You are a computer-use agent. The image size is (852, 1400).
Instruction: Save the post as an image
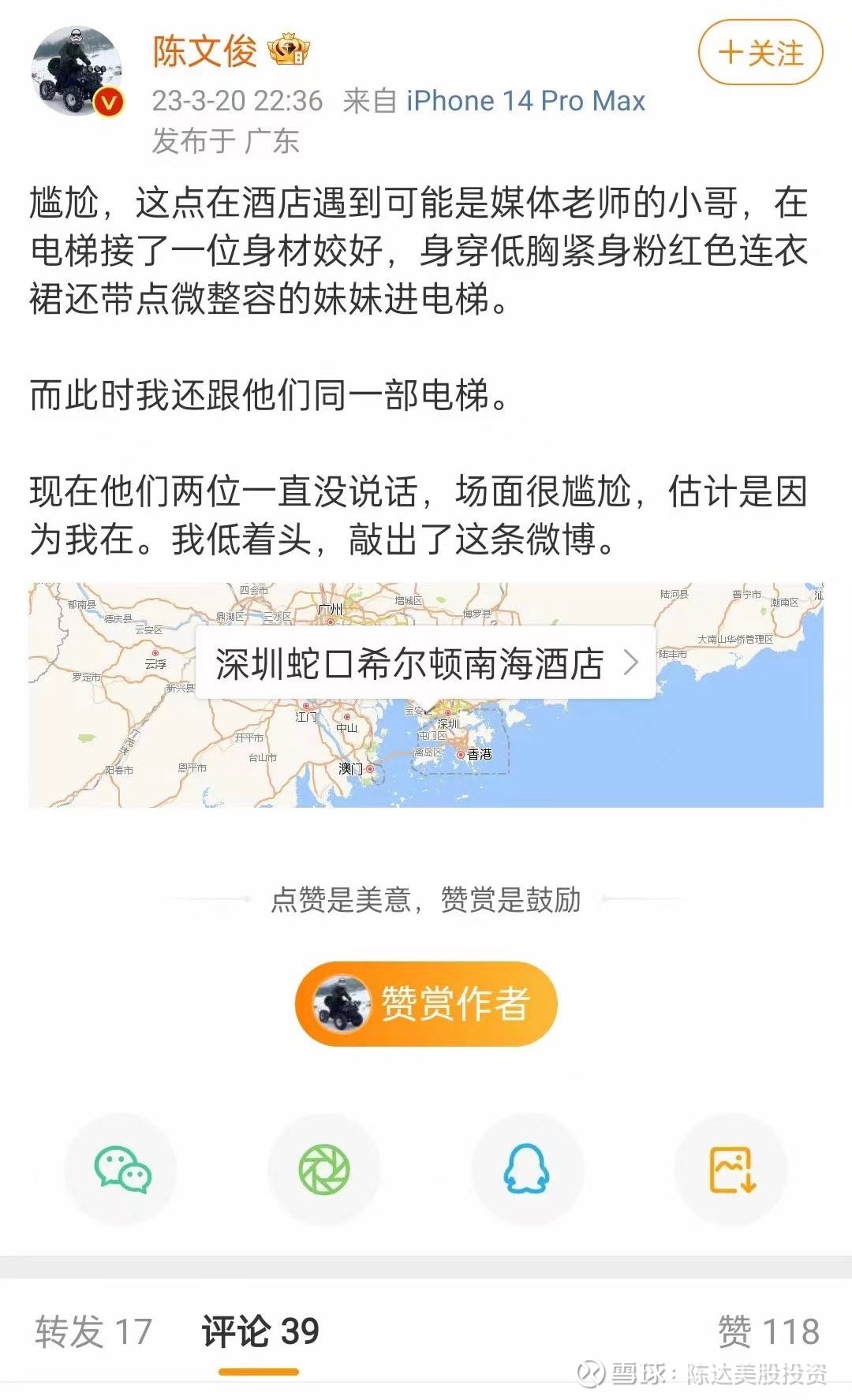pos(731,1169)
